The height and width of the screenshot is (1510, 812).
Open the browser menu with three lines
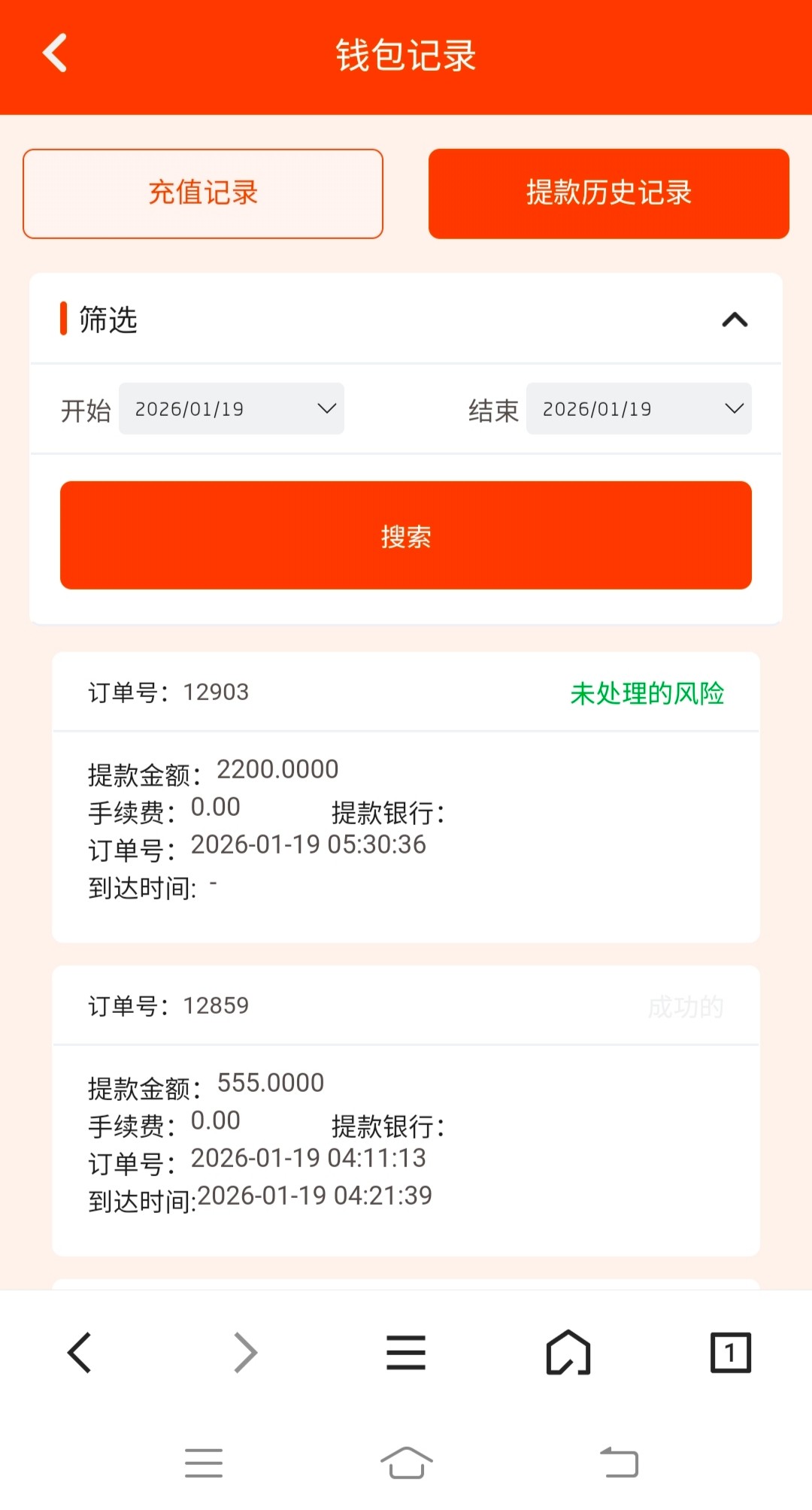tap(406, 1352)
